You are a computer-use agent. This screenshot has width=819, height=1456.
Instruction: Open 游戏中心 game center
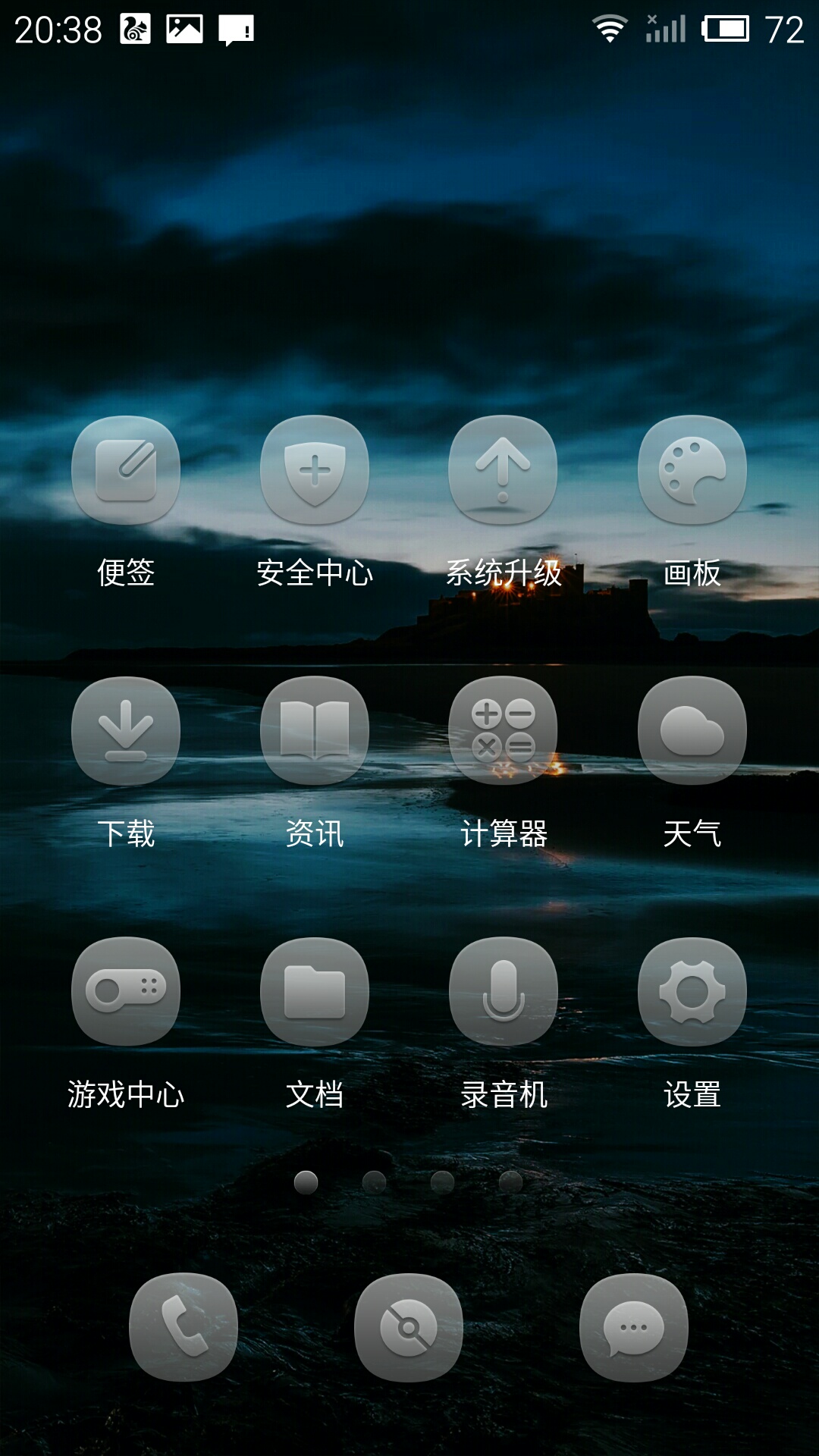[126, 992]
